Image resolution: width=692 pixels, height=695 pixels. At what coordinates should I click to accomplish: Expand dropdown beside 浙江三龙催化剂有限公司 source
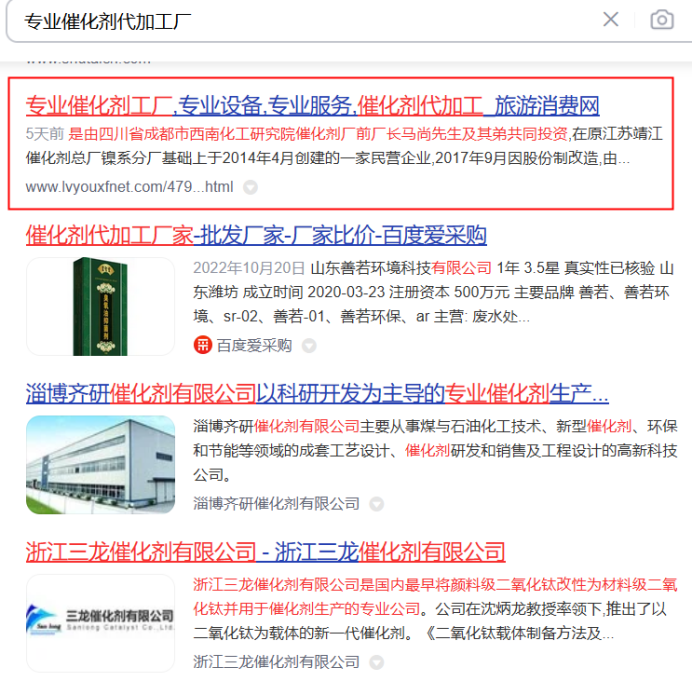click(x=377, y=662)
